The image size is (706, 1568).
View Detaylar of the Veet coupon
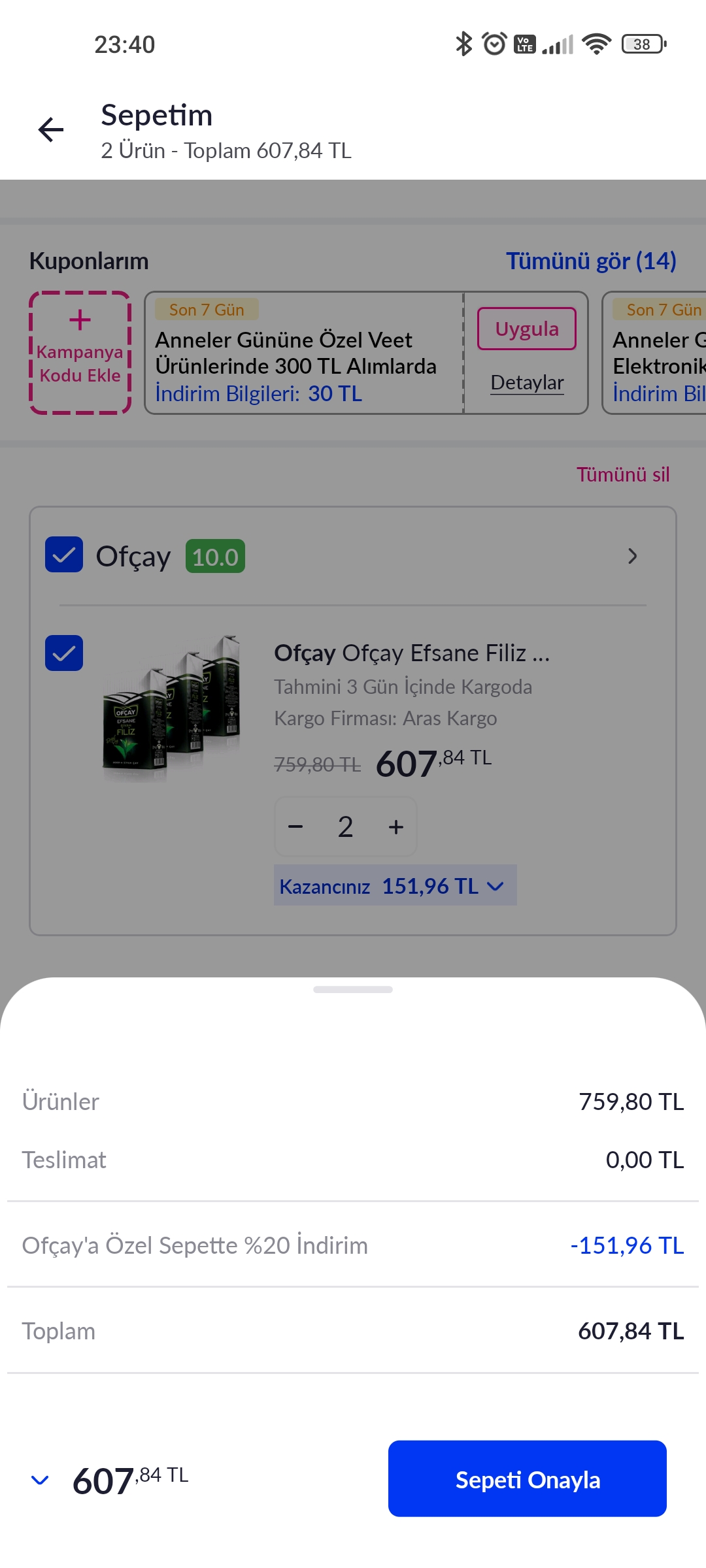527,383
